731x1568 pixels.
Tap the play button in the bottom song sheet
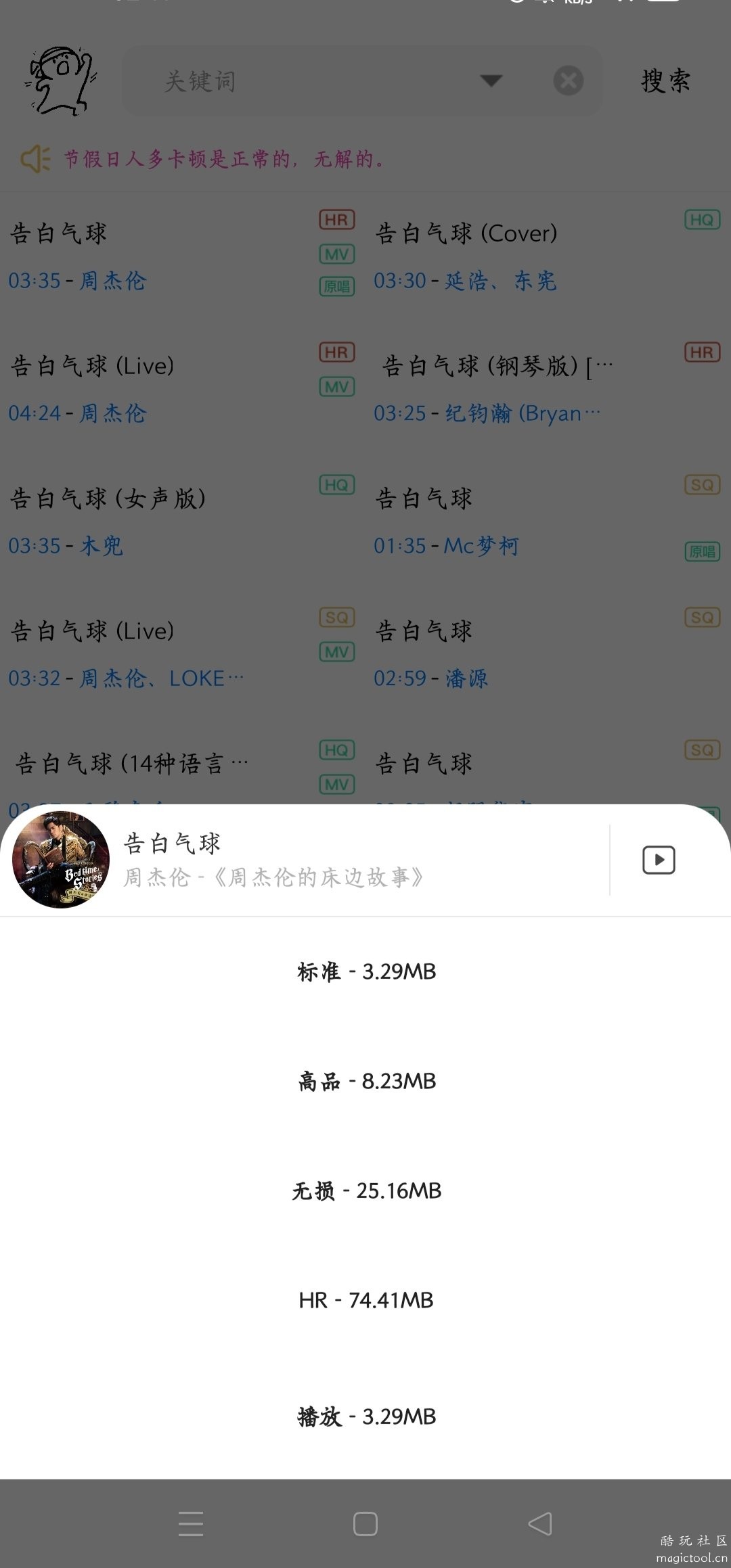(657, 859)
